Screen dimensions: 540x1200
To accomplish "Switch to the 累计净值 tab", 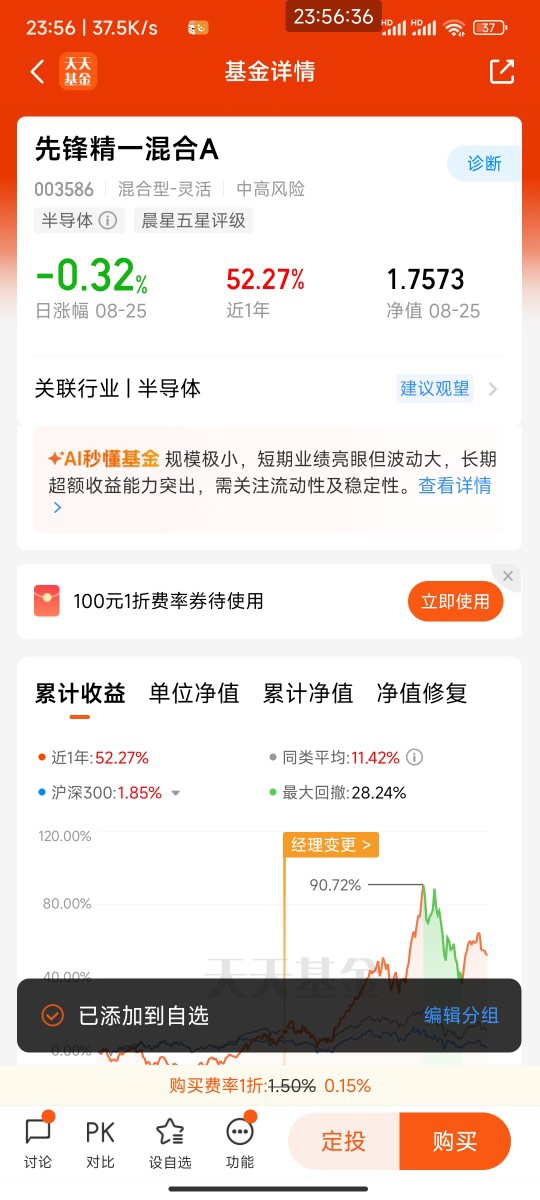I will pyautogui.click(x=308, y=693).
